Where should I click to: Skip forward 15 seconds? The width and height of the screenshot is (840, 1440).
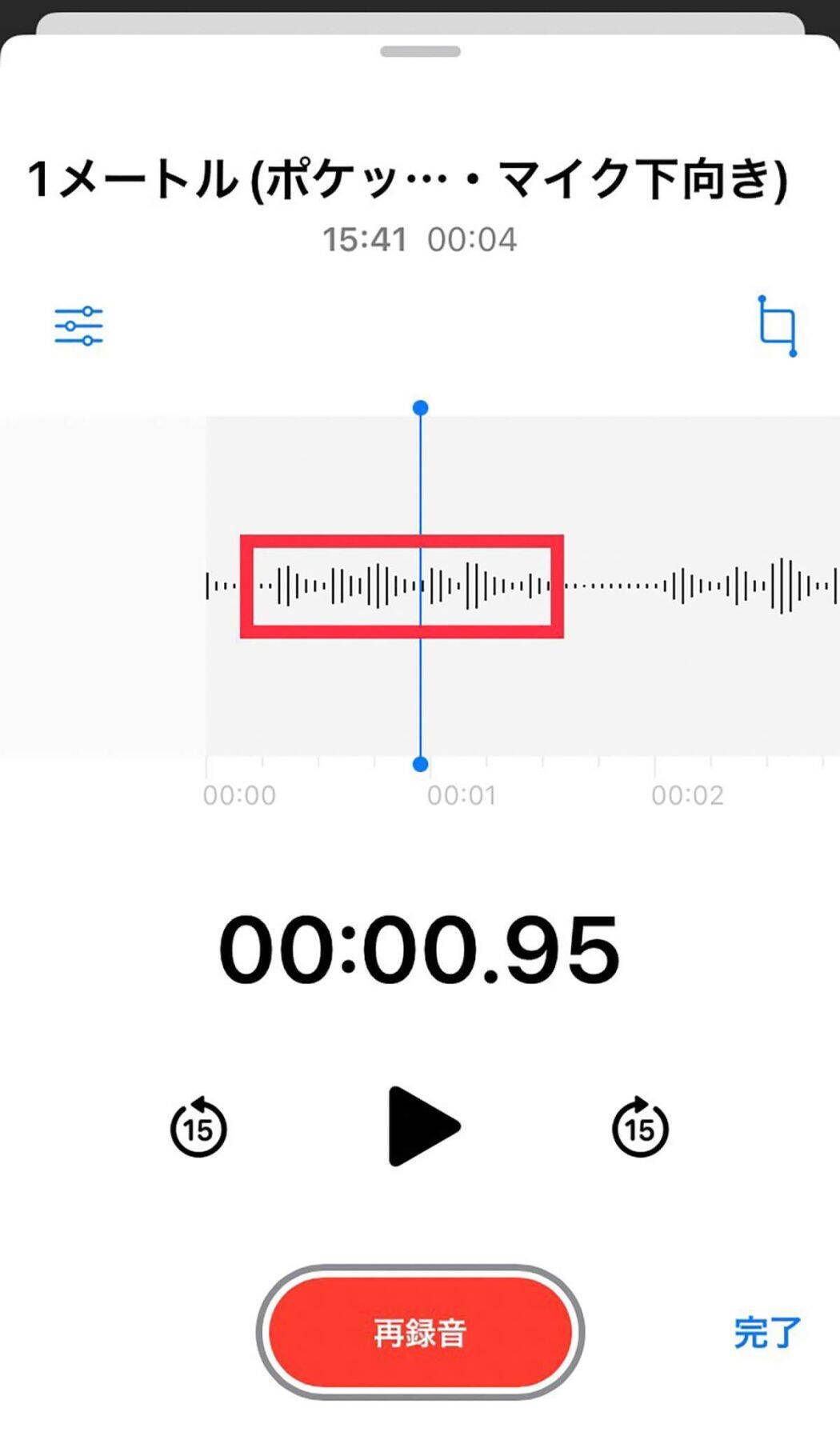click(x=639, y=1126)
